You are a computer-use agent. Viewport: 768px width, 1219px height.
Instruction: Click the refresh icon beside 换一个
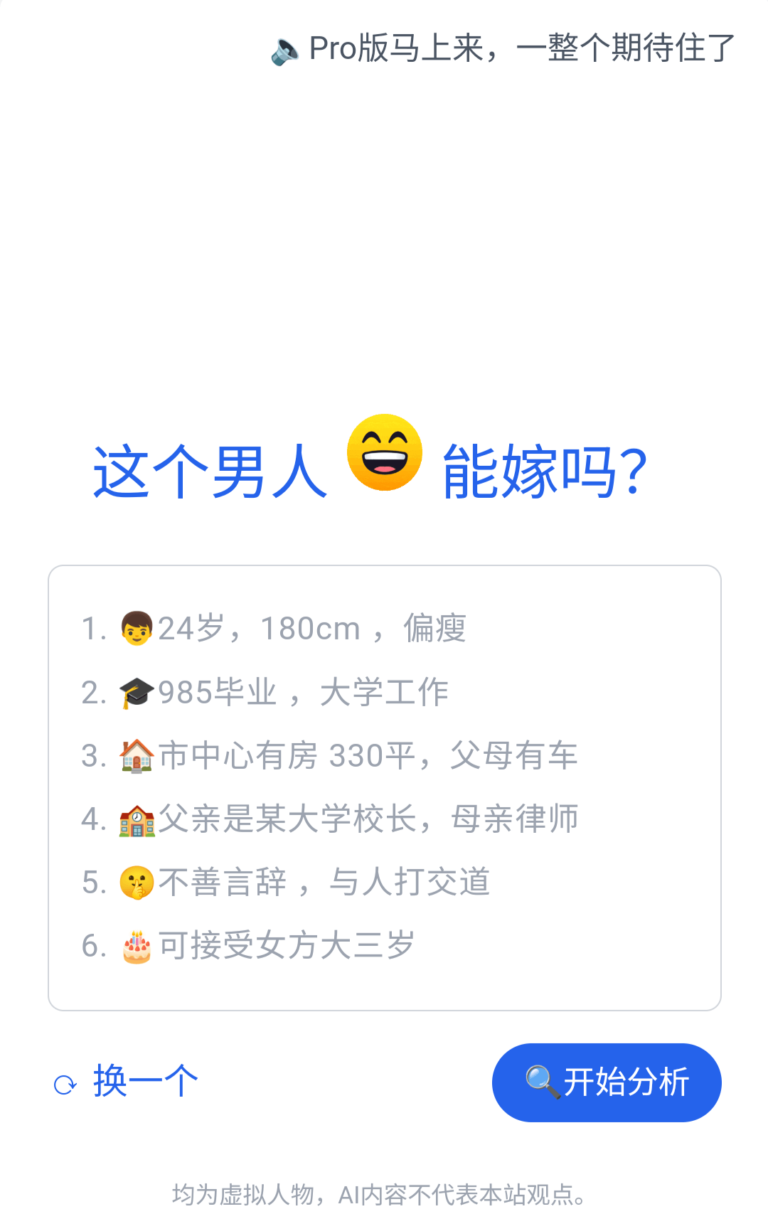(x=64, y=1083)
